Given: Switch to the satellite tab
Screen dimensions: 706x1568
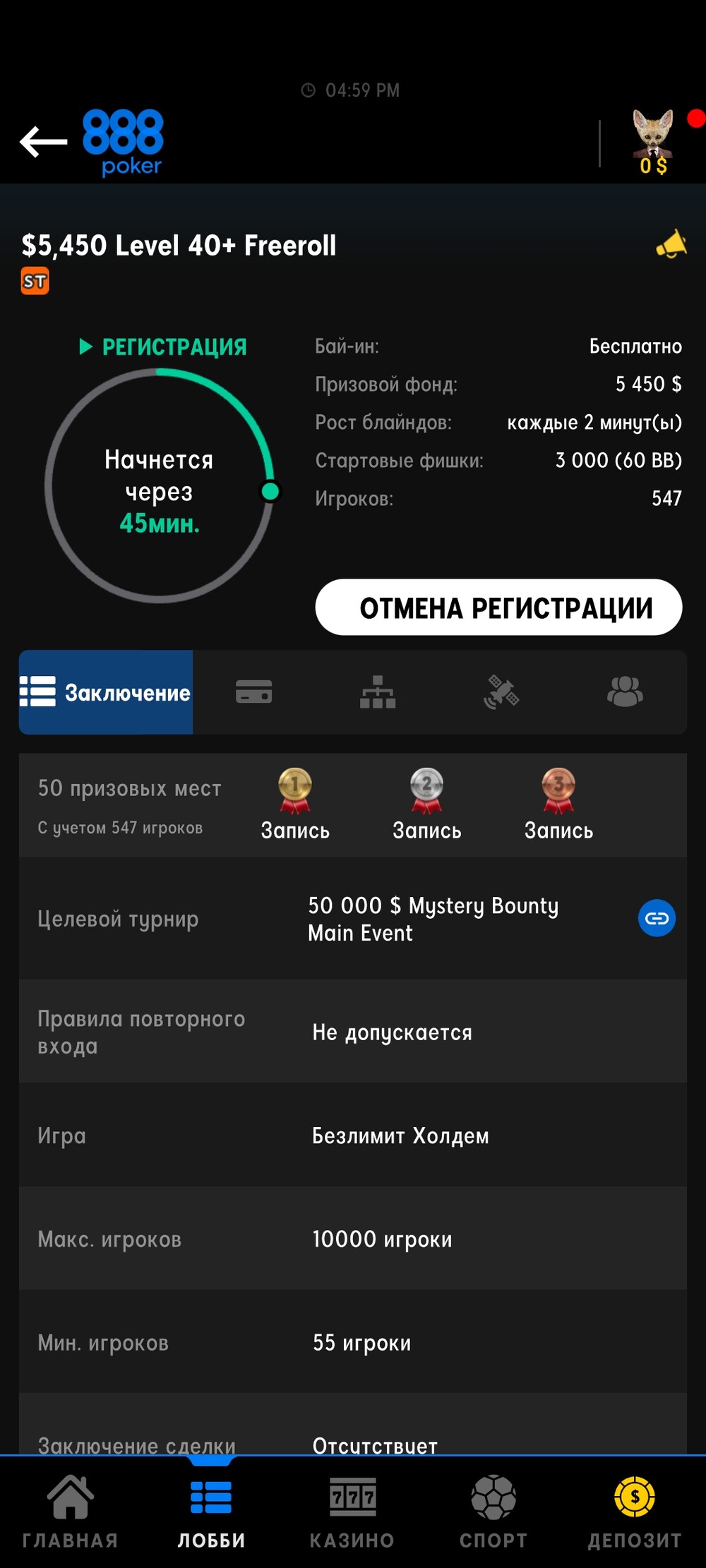Looking at the screenshot, I should 501,692.
